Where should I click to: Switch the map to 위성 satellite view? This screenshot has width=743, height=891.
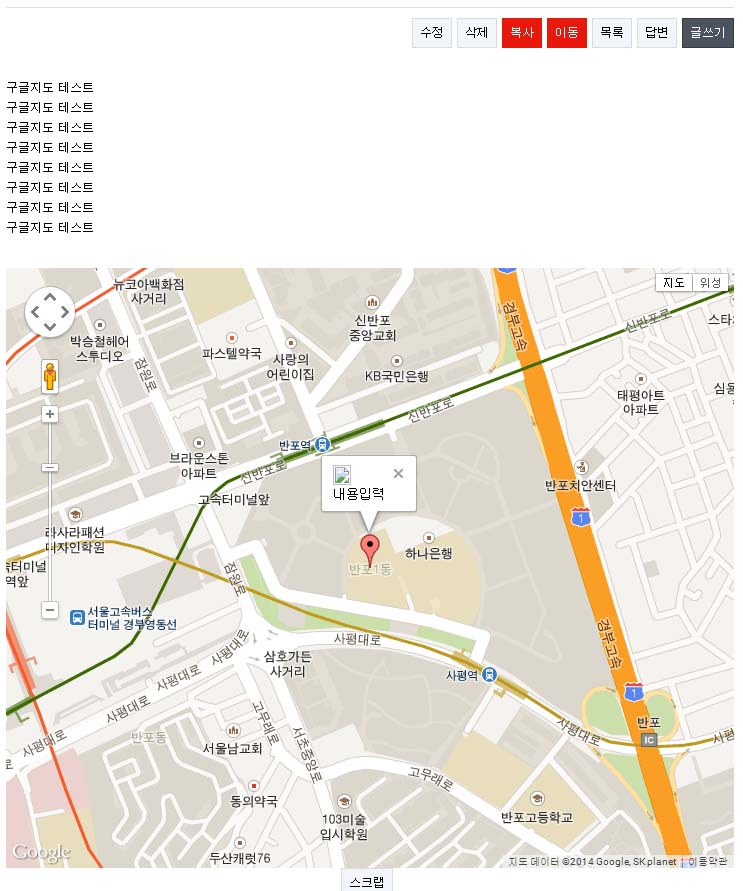click(x=710, y=283)
